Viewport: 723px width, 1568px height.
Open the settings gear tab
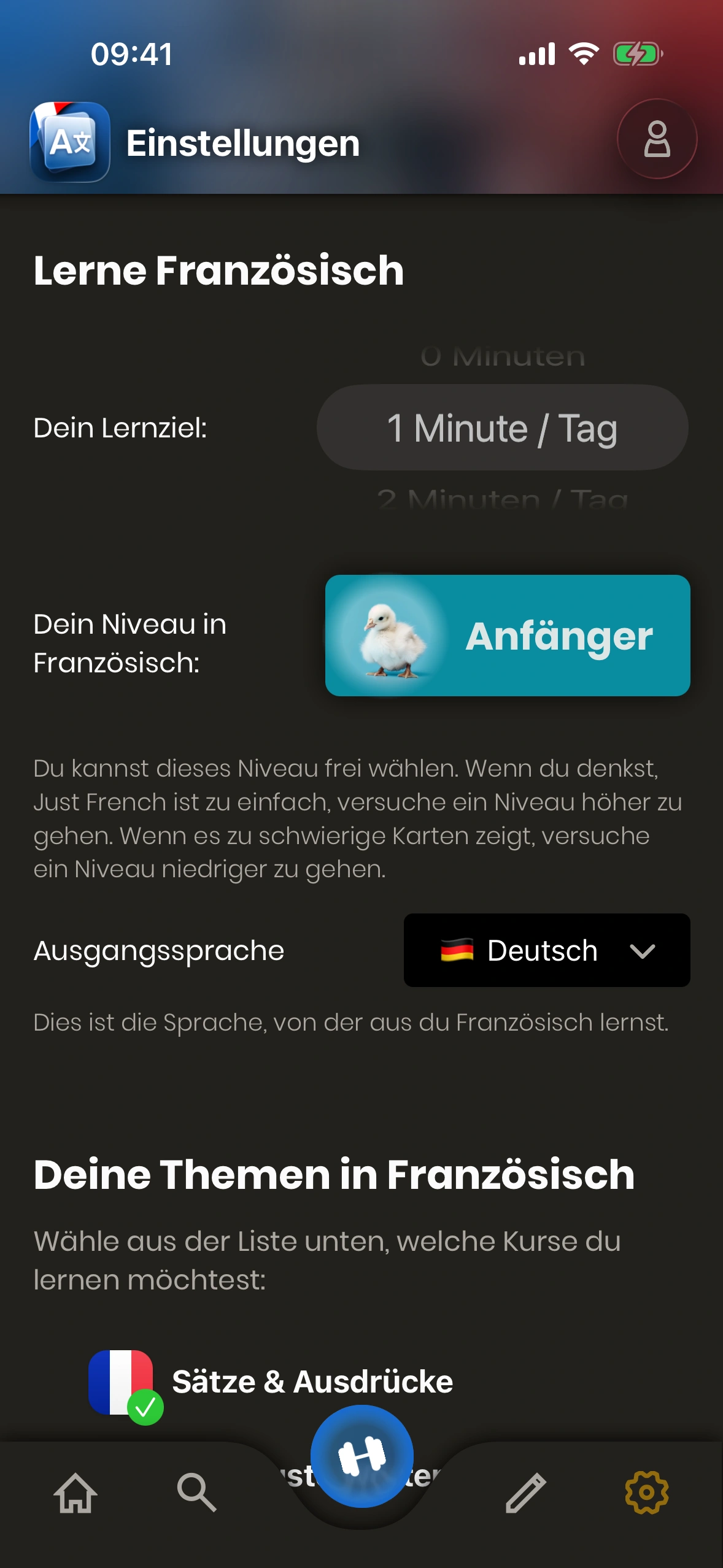pyautogui.click(x=646, y=1493)
